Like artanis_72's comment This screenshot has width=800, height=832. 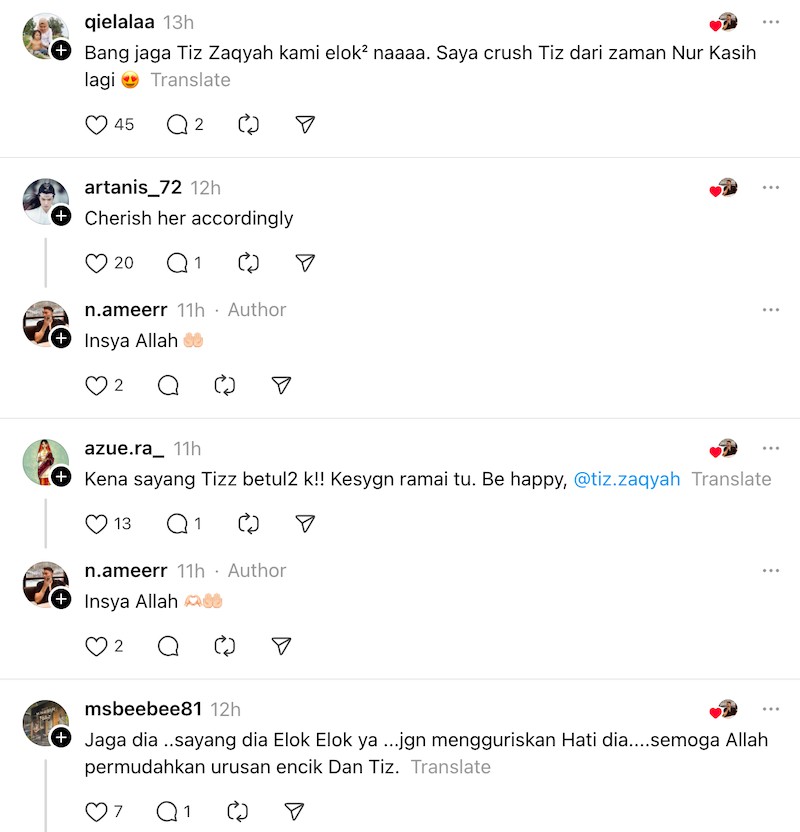pyautogui.click(x=96, y=263)
